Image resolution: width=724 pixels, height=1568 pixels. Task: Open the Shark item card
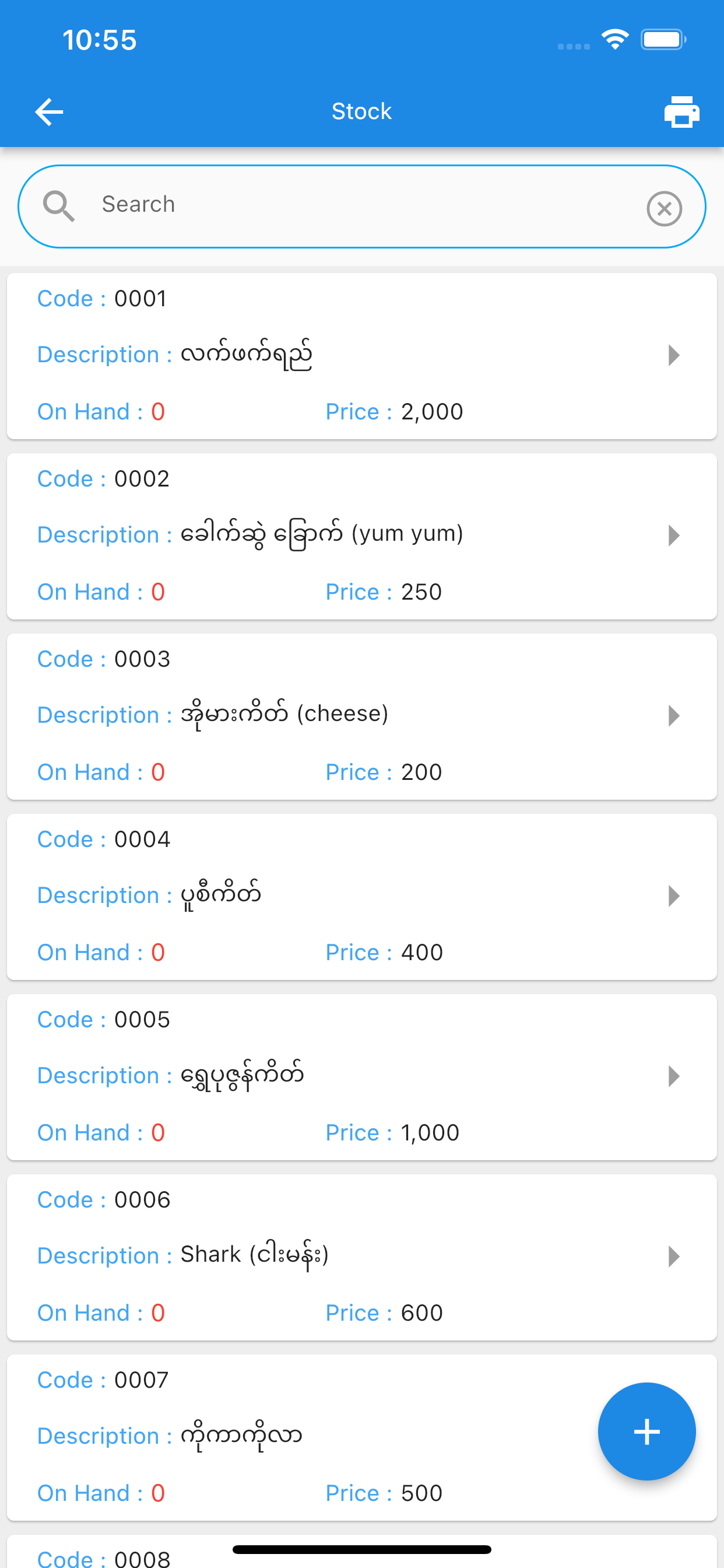pos(361,1257)
